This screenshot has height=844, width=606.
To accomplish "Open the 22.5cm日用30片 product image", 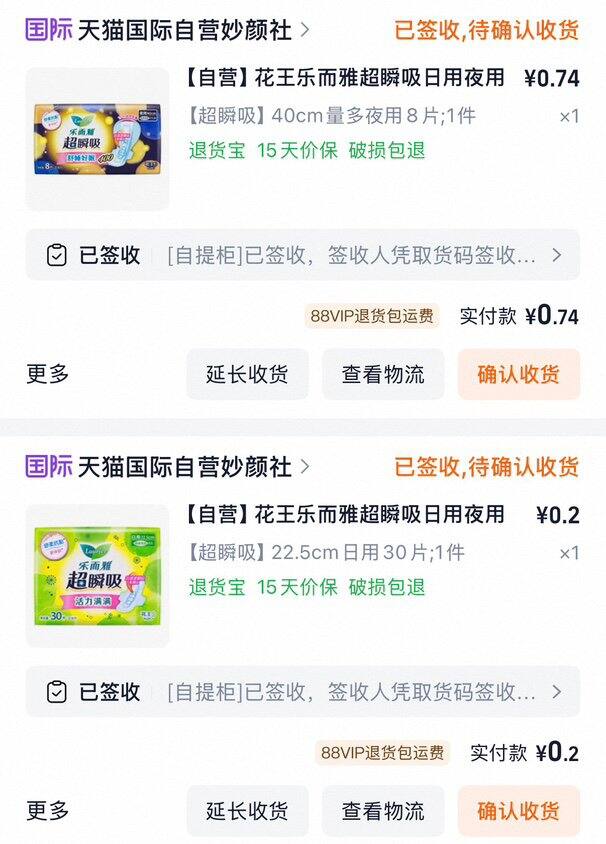I will pyautogui.click(x=97, y=576).
